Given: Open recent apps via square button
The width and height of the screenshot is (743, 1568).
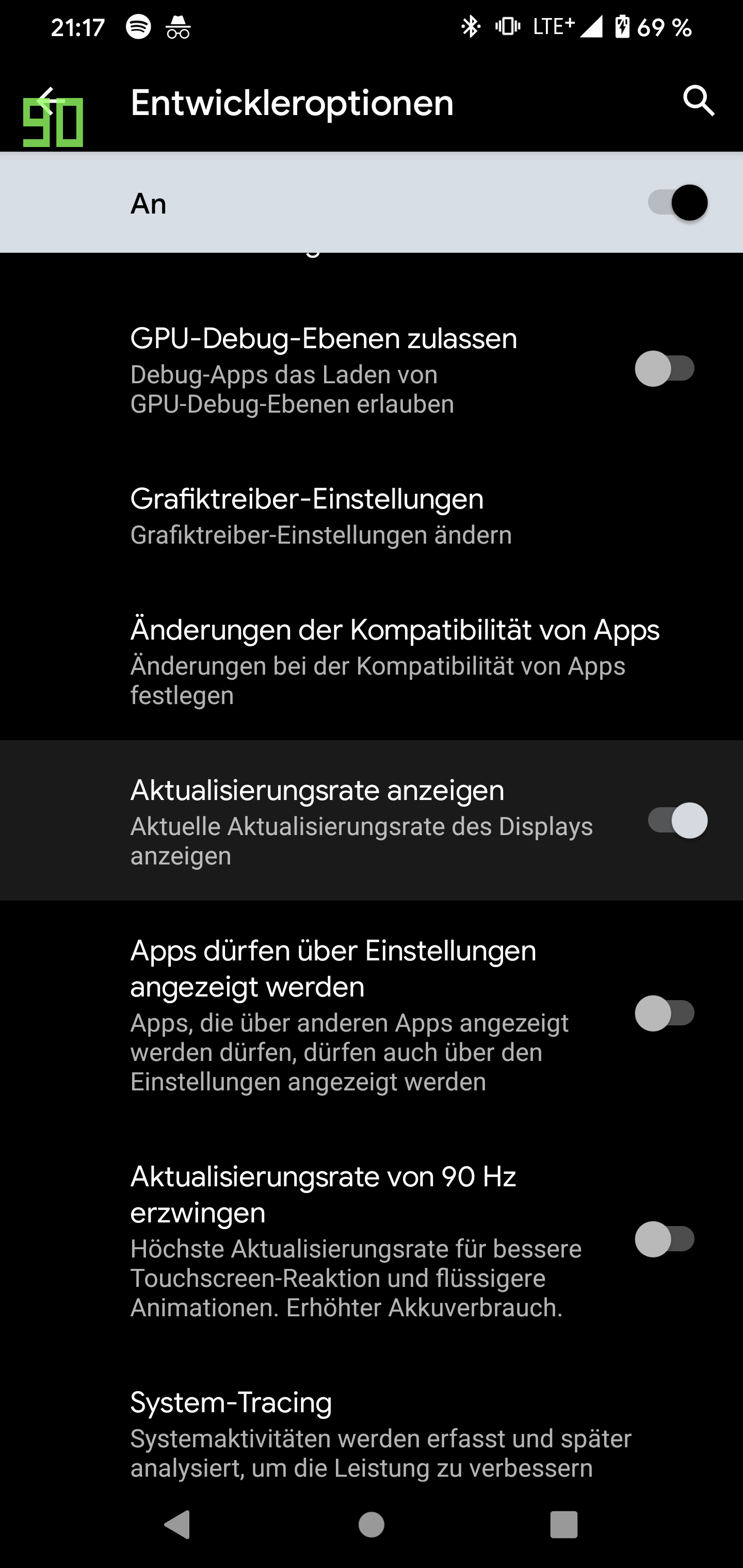Looking at the screenshot, I should 563,1525.
